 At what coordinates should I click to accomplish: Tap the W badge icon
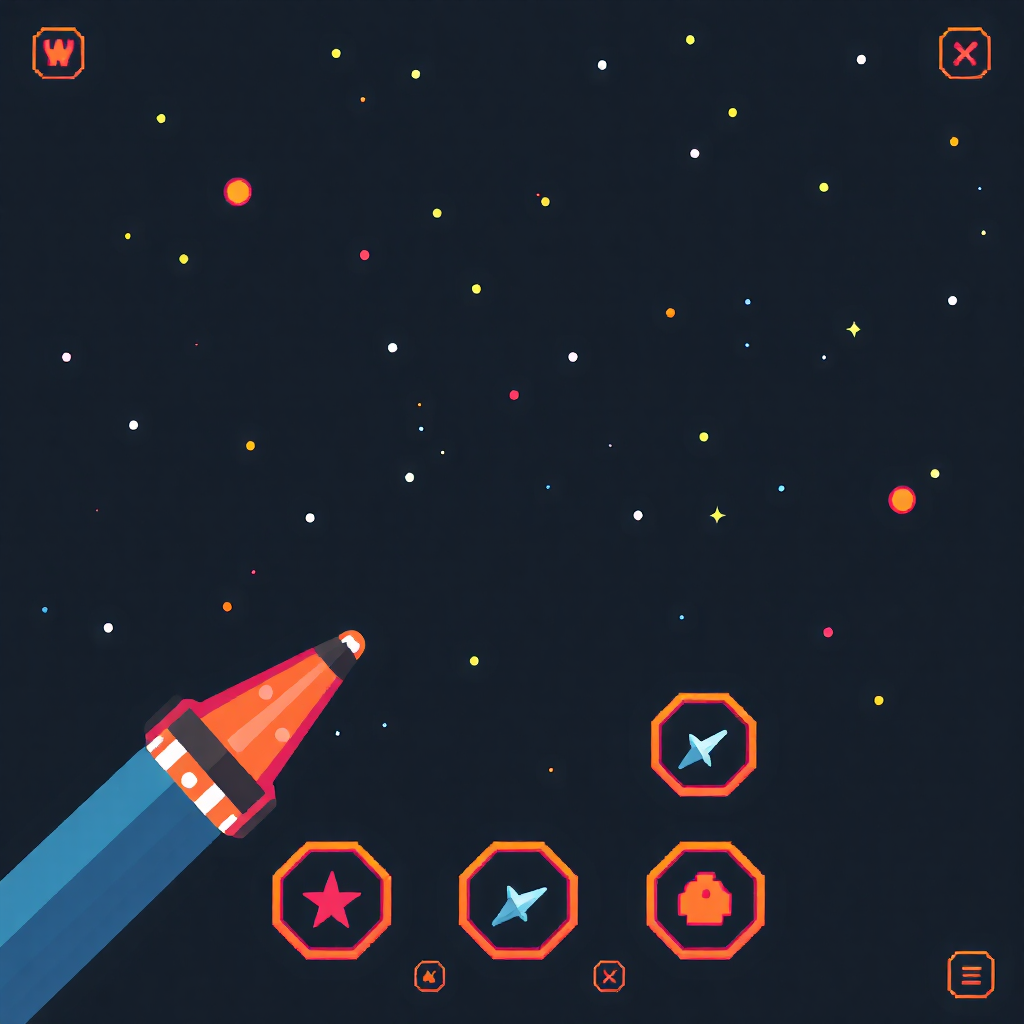[x=59, y=53]
